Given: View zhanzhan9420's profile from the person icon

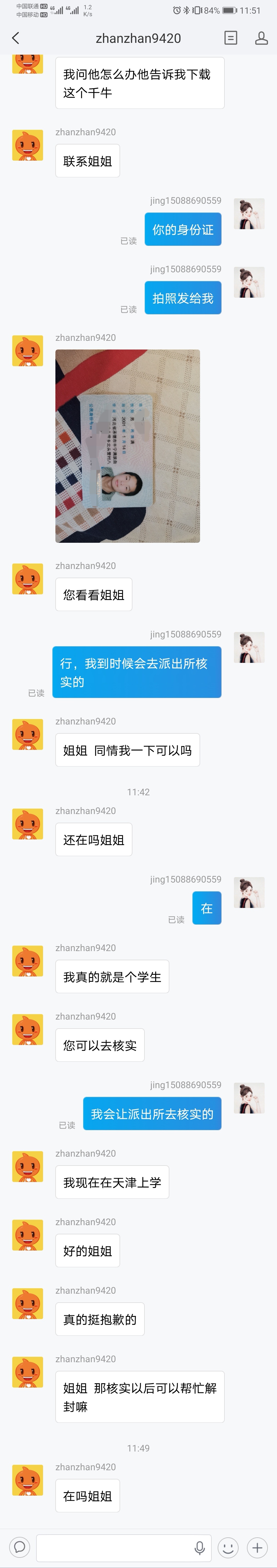Looking at the screenshot, I should click(x=261, y=38).
